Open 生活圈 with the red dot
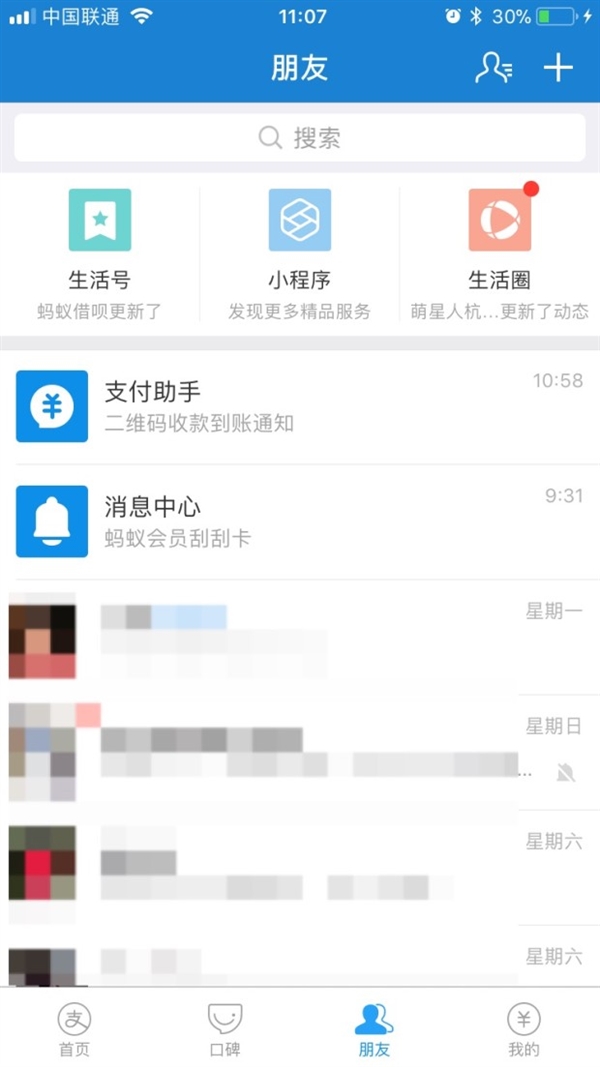The width and height of the screenshot is (600, 1067). click(x=499, y=254)
